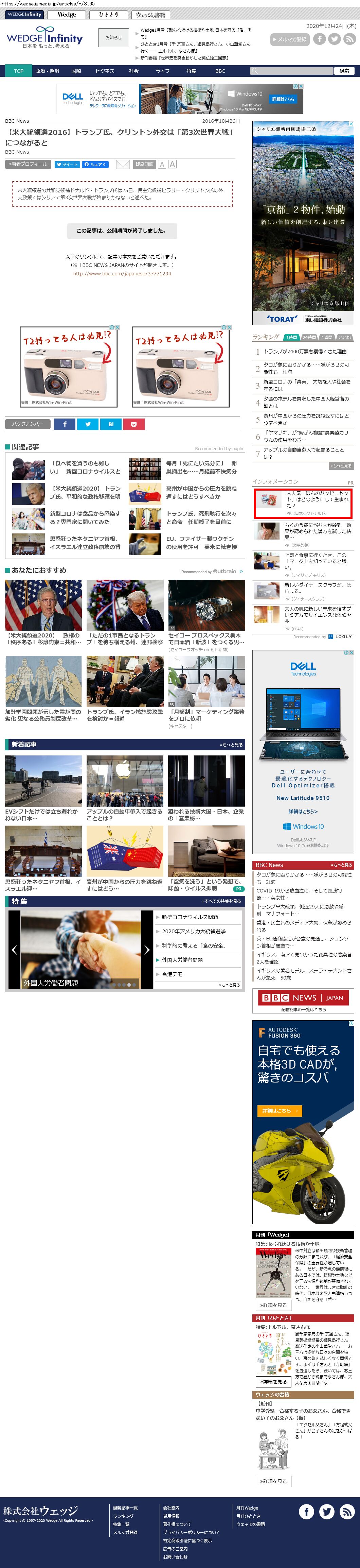Share the article with ツイート button
The height and width of the screenshot is (1568, 360).
point(67,164)
